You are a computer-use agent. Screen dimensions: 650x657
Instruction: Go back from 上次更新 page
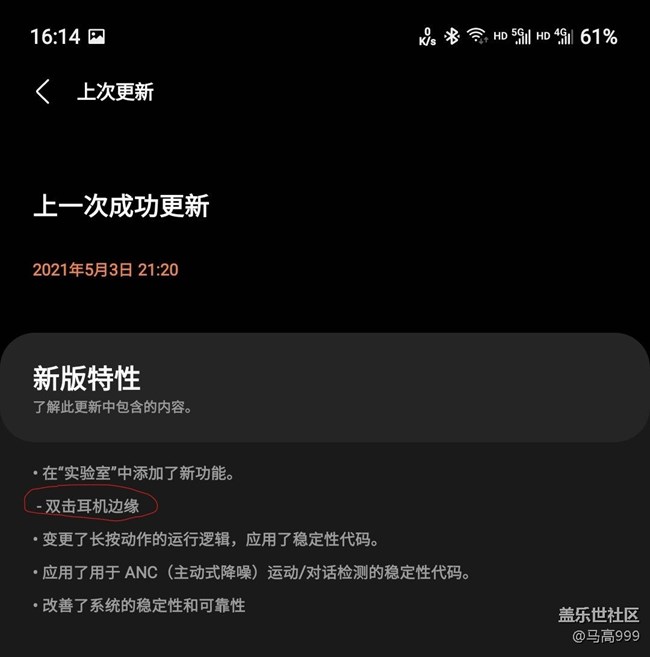(43, 92)
